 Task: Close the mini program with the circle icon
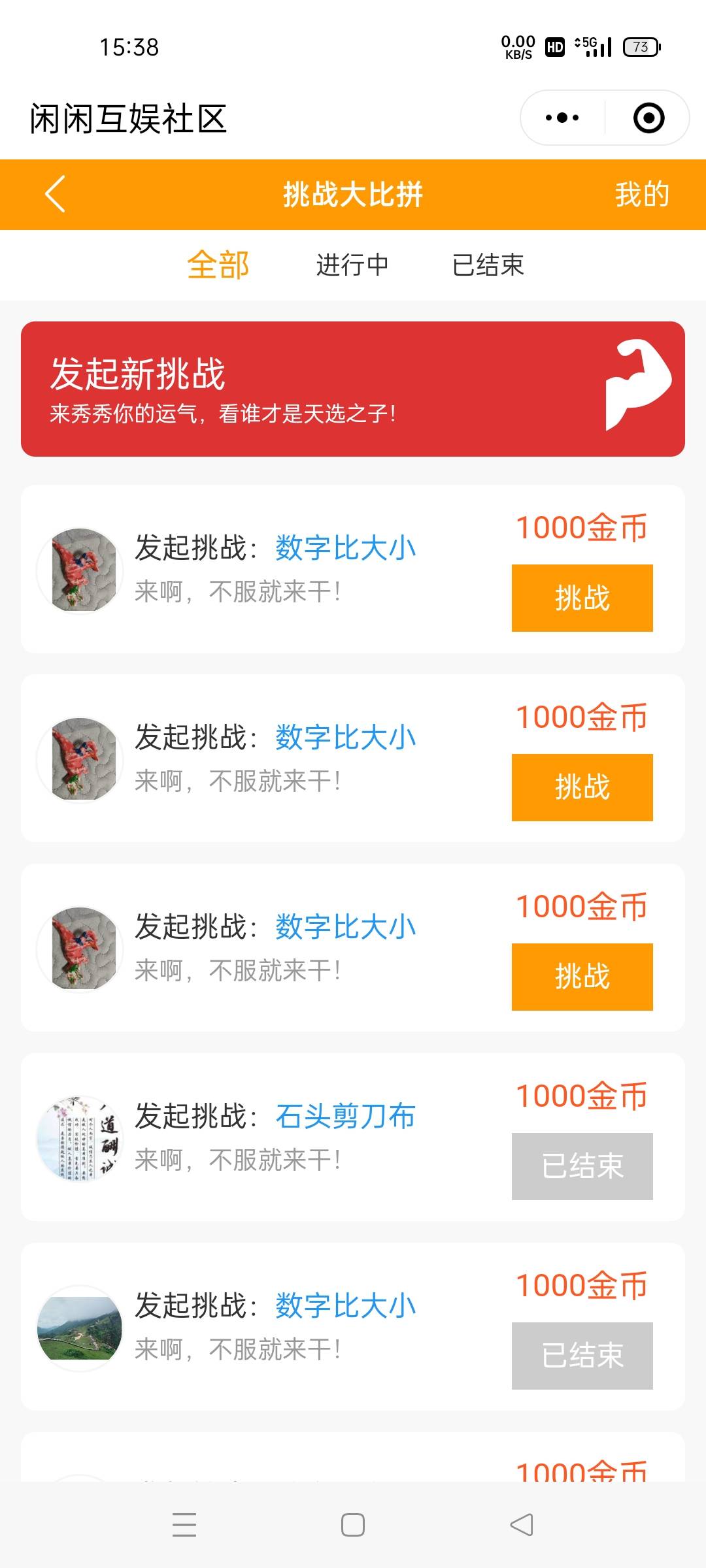(x=648, y=118)
